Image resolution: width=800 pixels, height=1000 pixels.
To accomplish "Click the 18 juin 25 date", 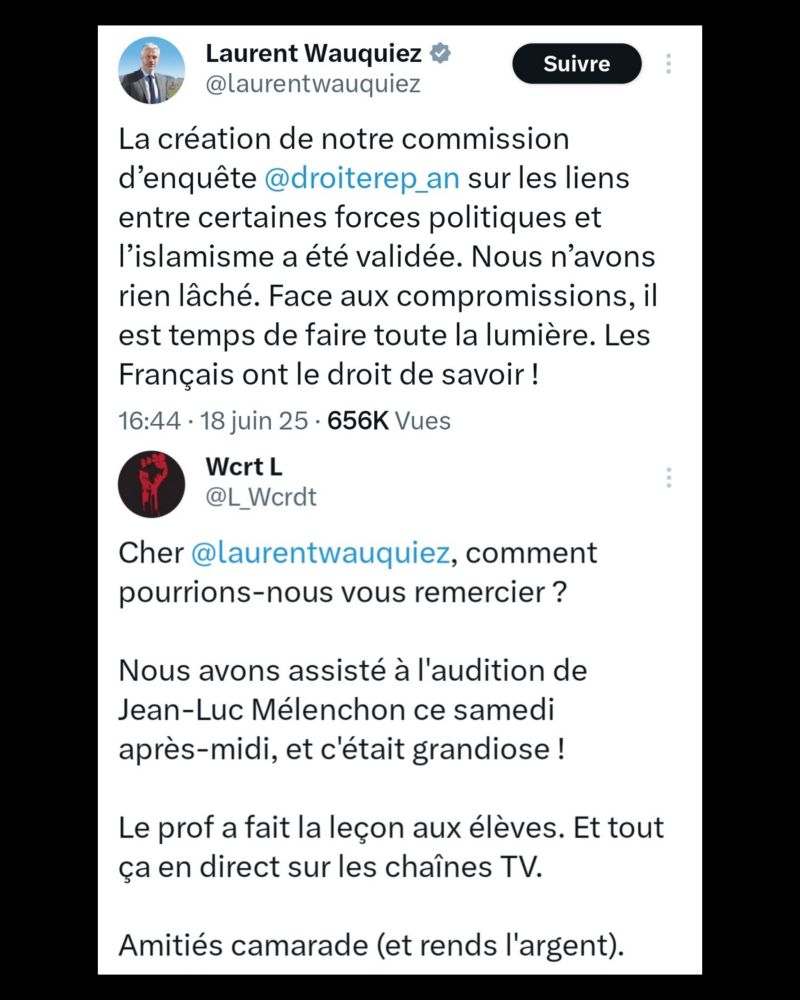I will coord(252,421).
